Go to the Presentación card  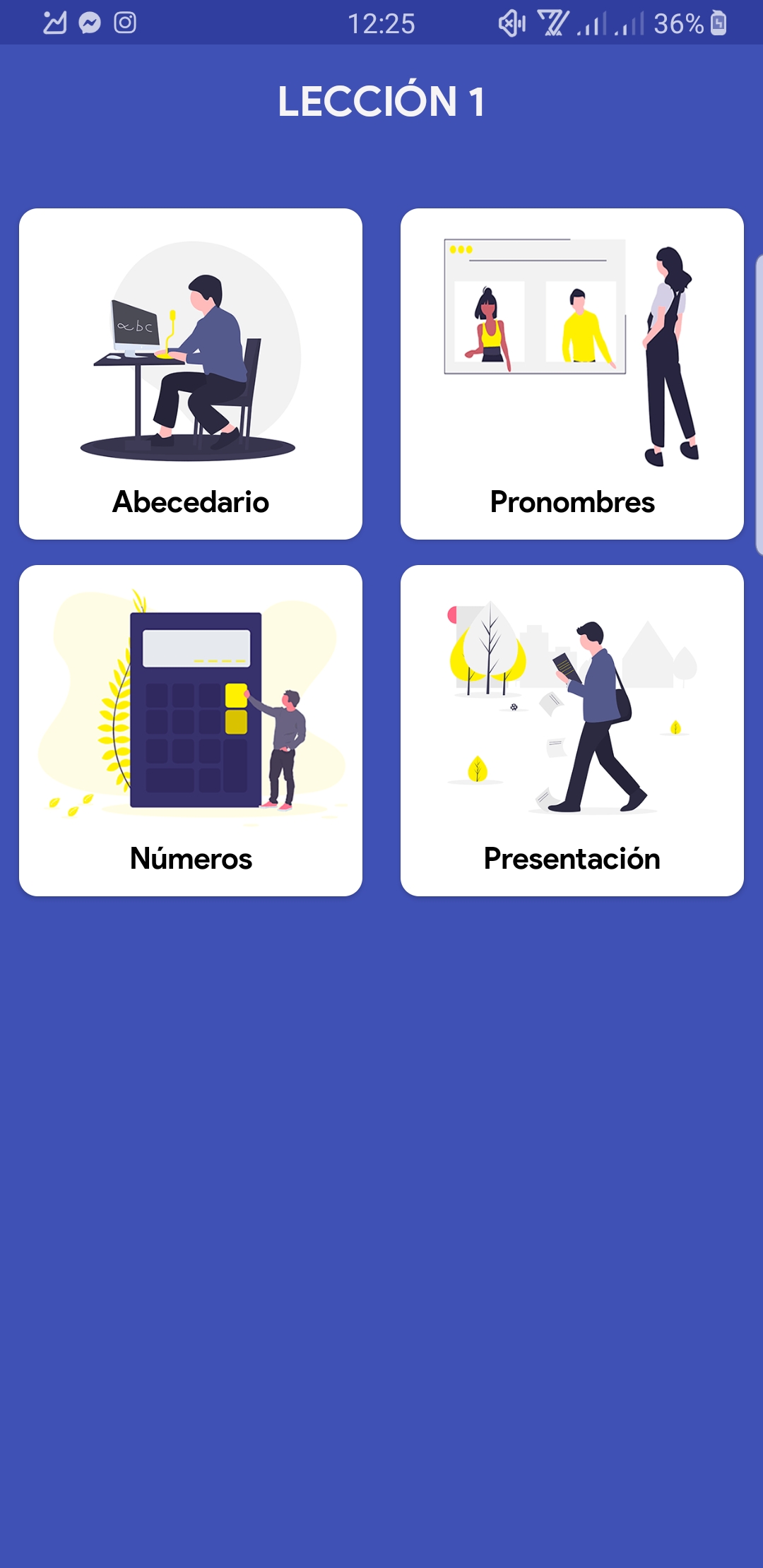pos(572,730)
